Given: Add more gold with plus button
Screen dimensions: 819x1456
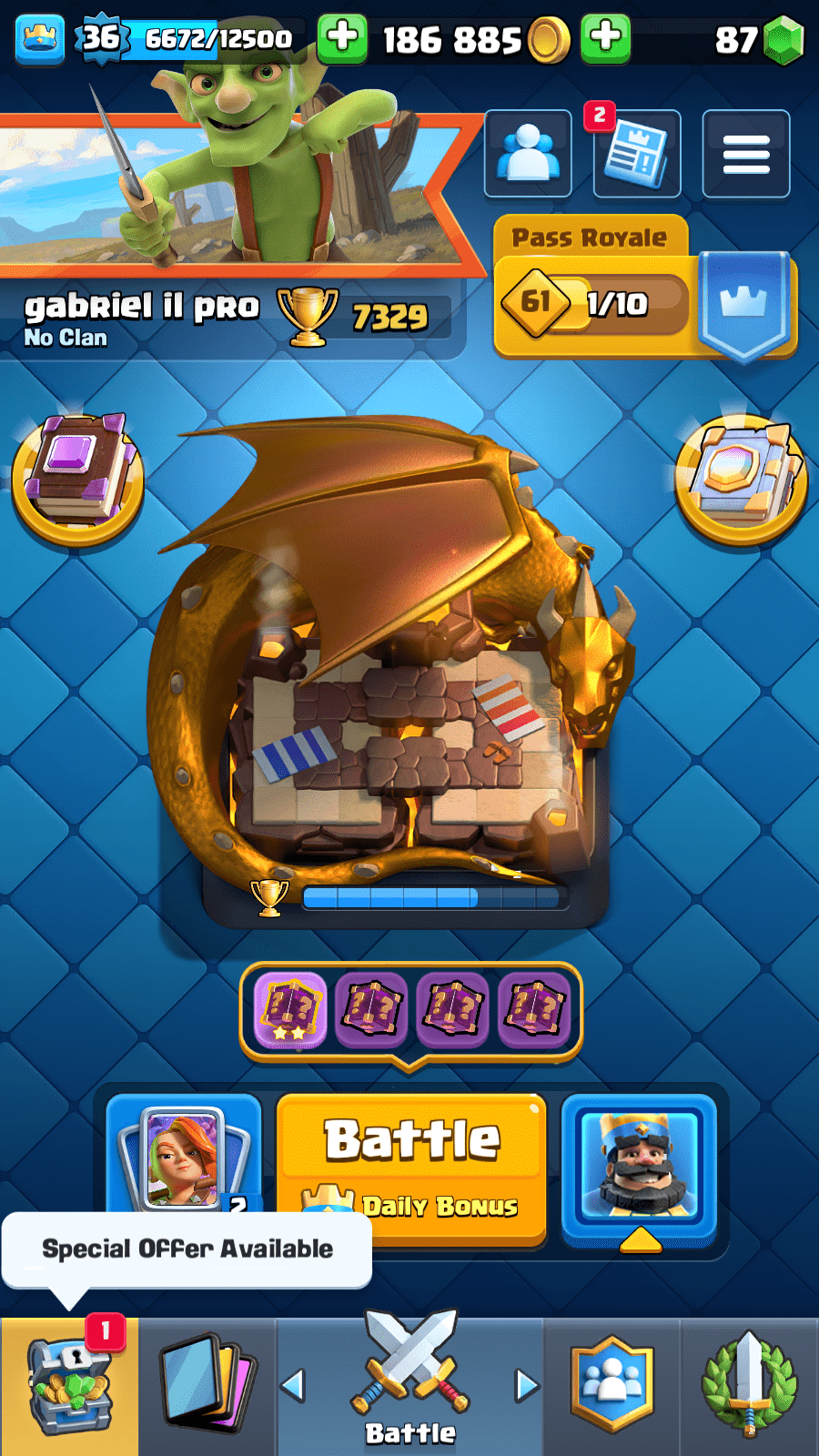Looking at the screenshot, I should tap(605, 38).
